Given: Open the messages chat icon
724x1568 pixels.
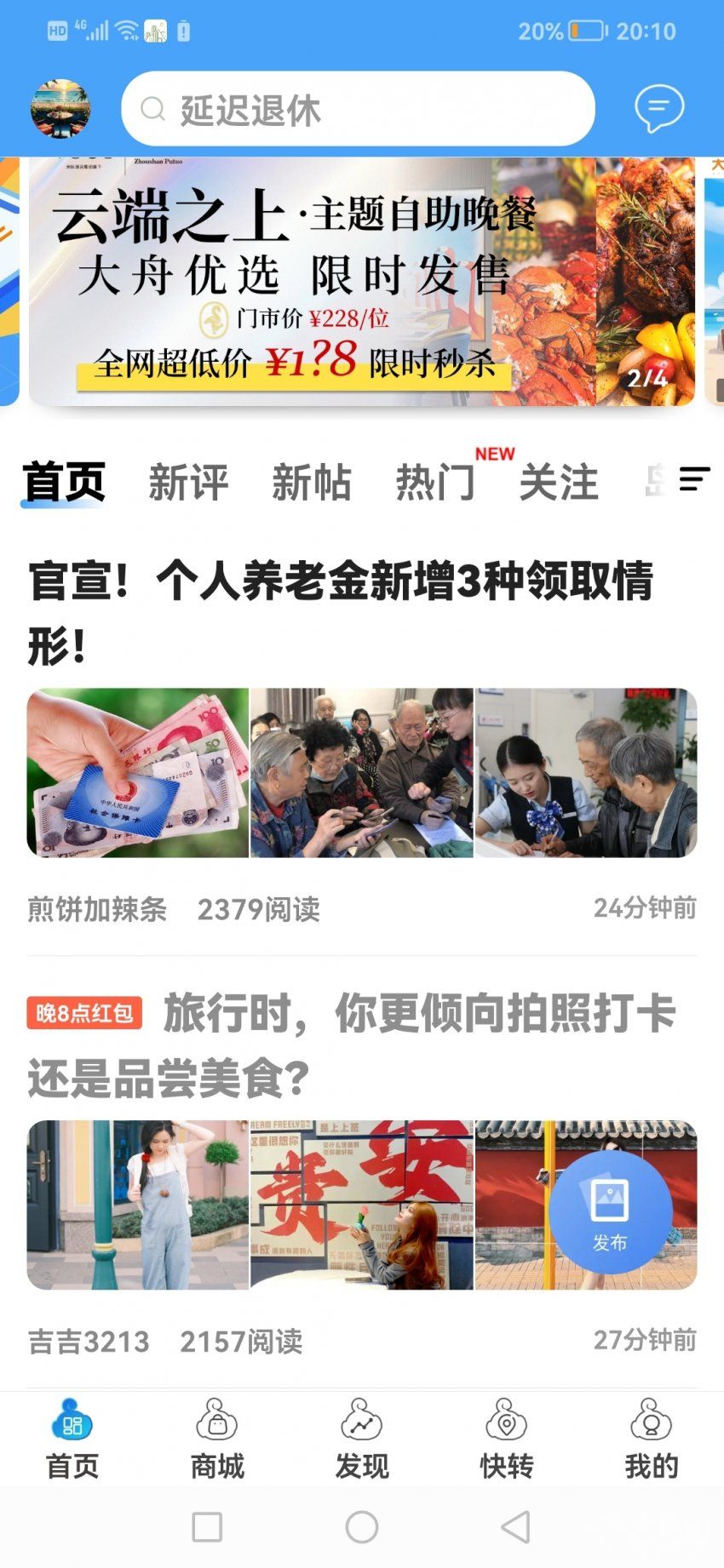Looking at the screenshot, I should tap(658, 108).
